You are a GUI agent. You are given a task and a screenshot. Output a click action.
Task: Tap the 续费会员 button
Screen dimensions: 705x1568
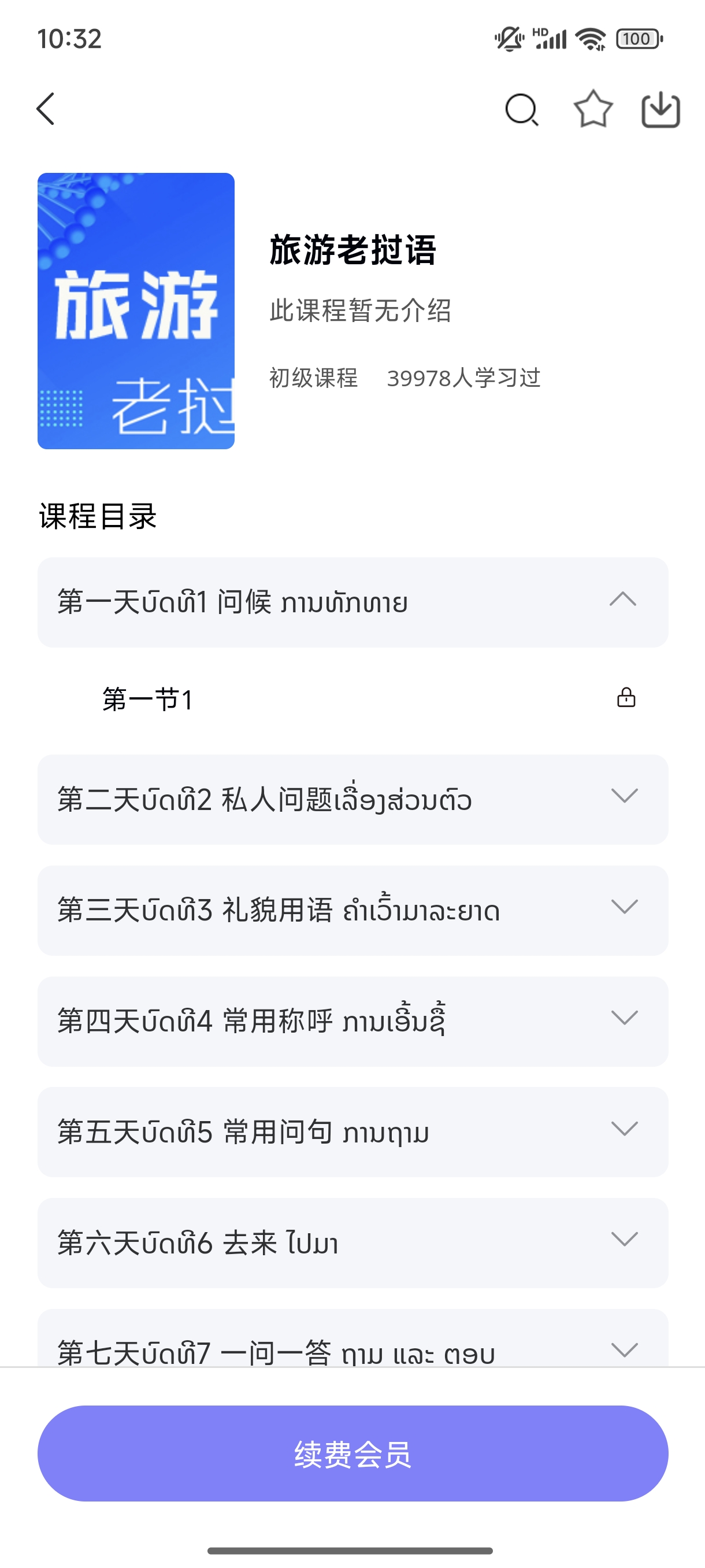353,1454
